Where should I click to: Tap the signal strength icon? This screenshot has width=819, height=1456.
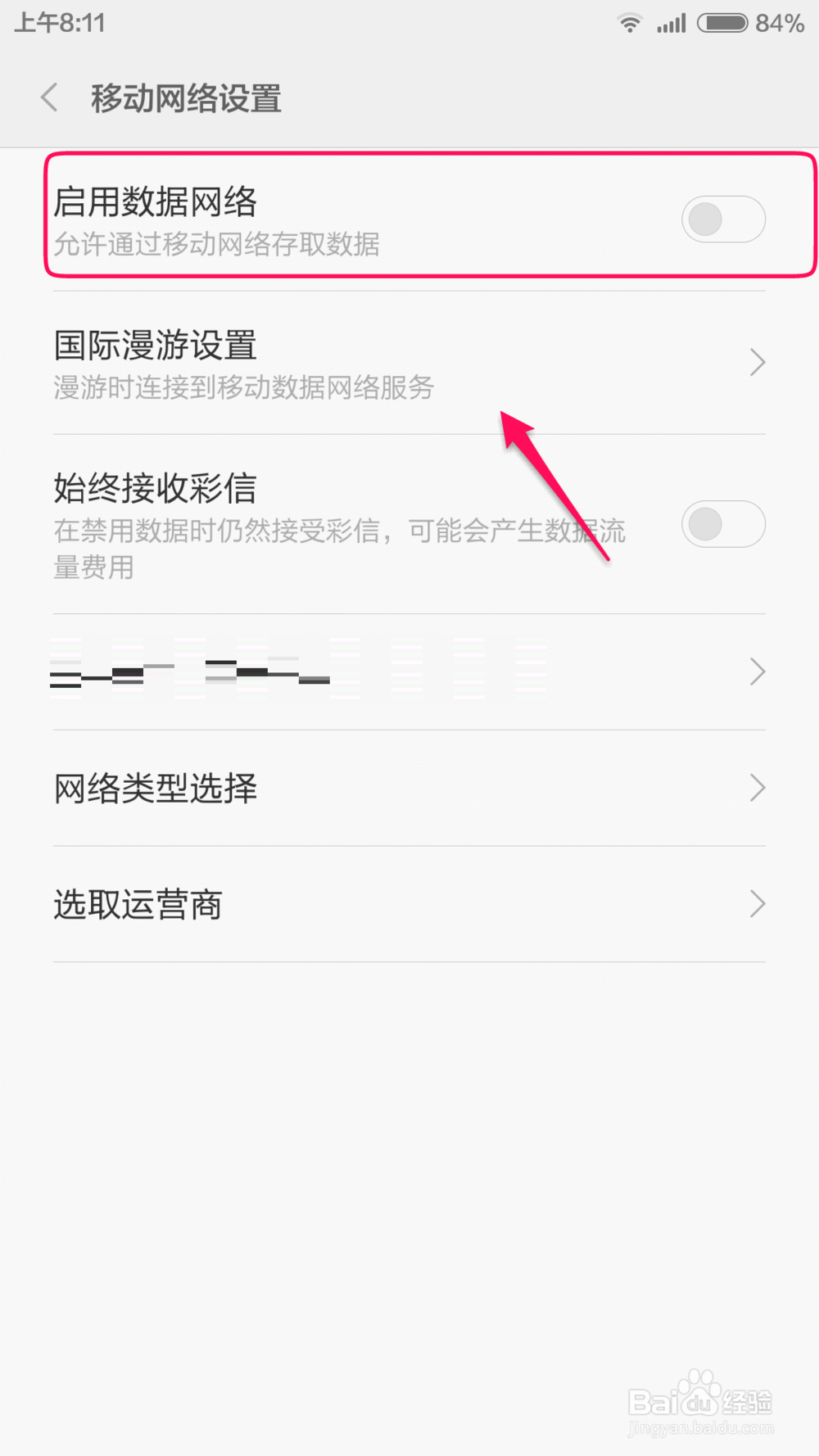672,22
